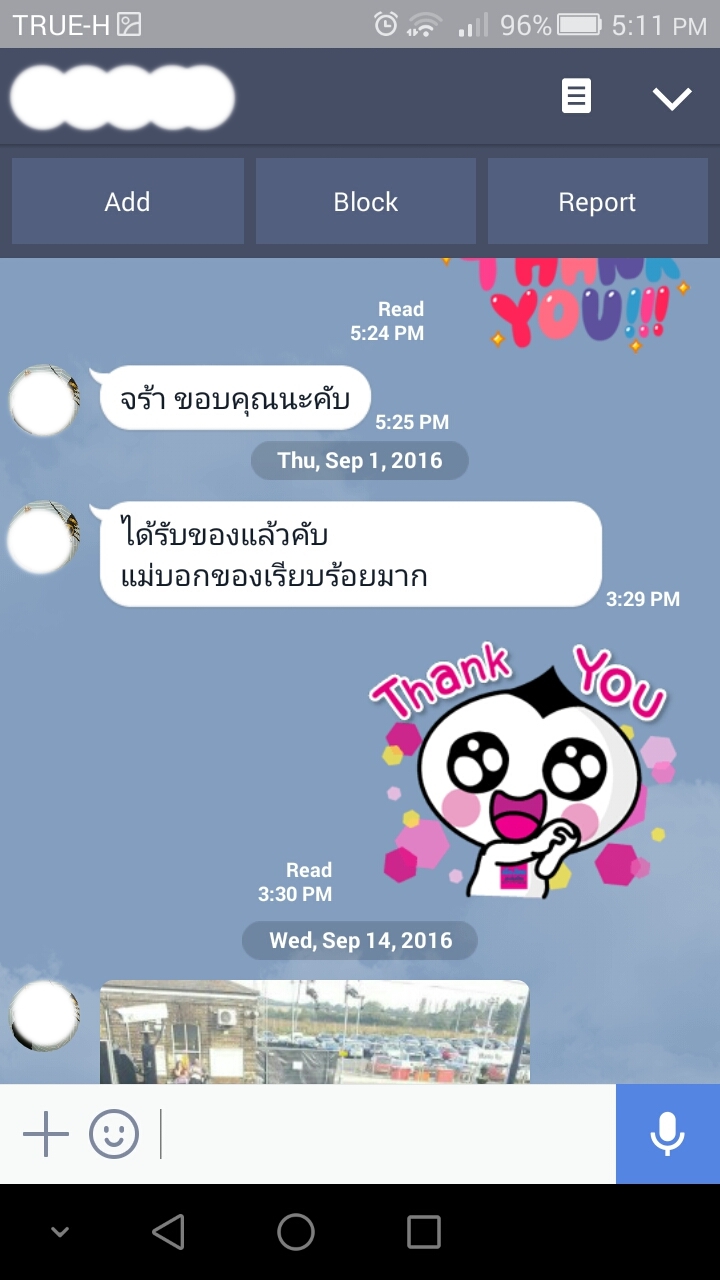Open the notes icon in header

[x=576, y=97]
